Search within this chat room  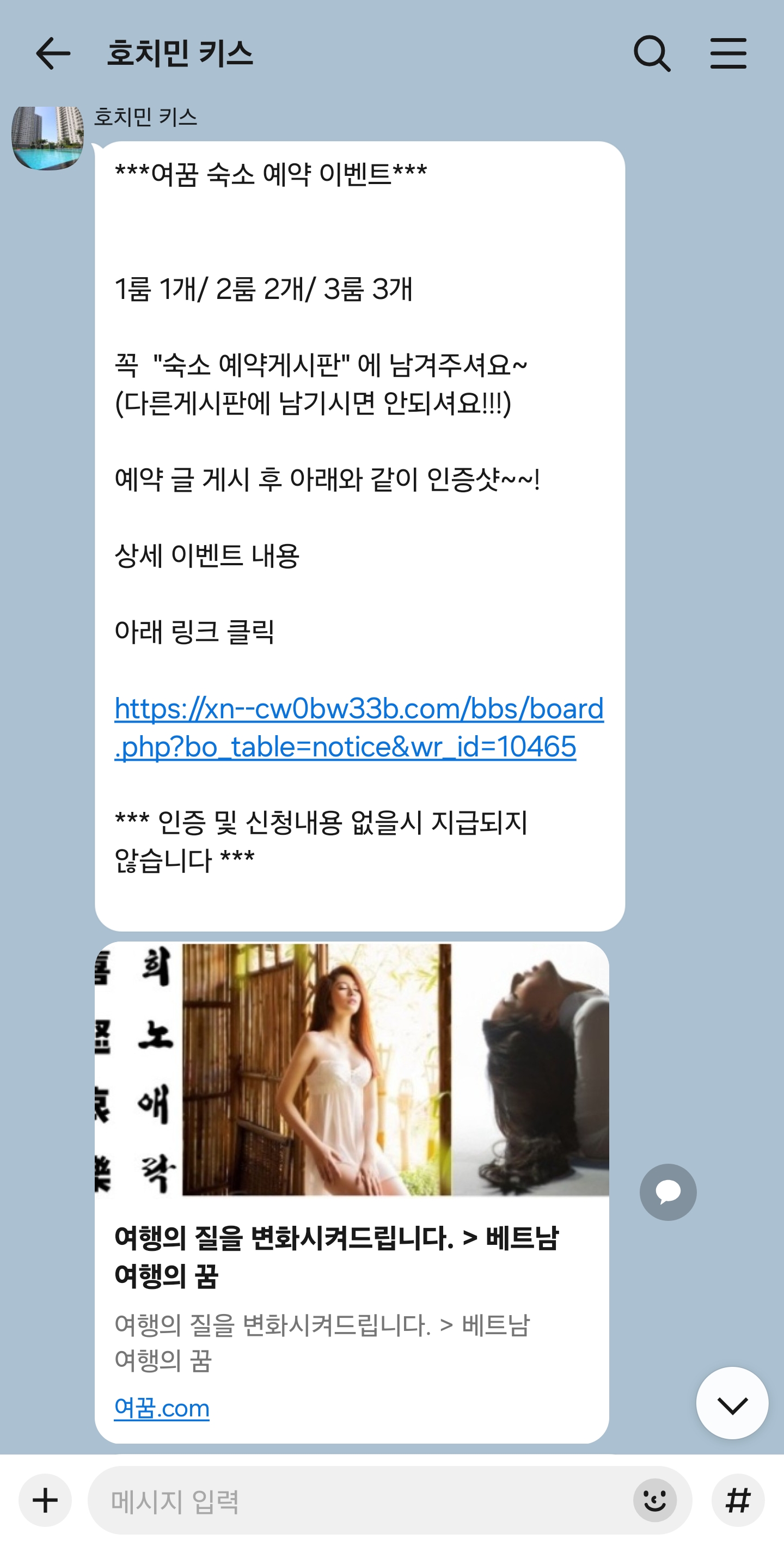pos(652,53)
